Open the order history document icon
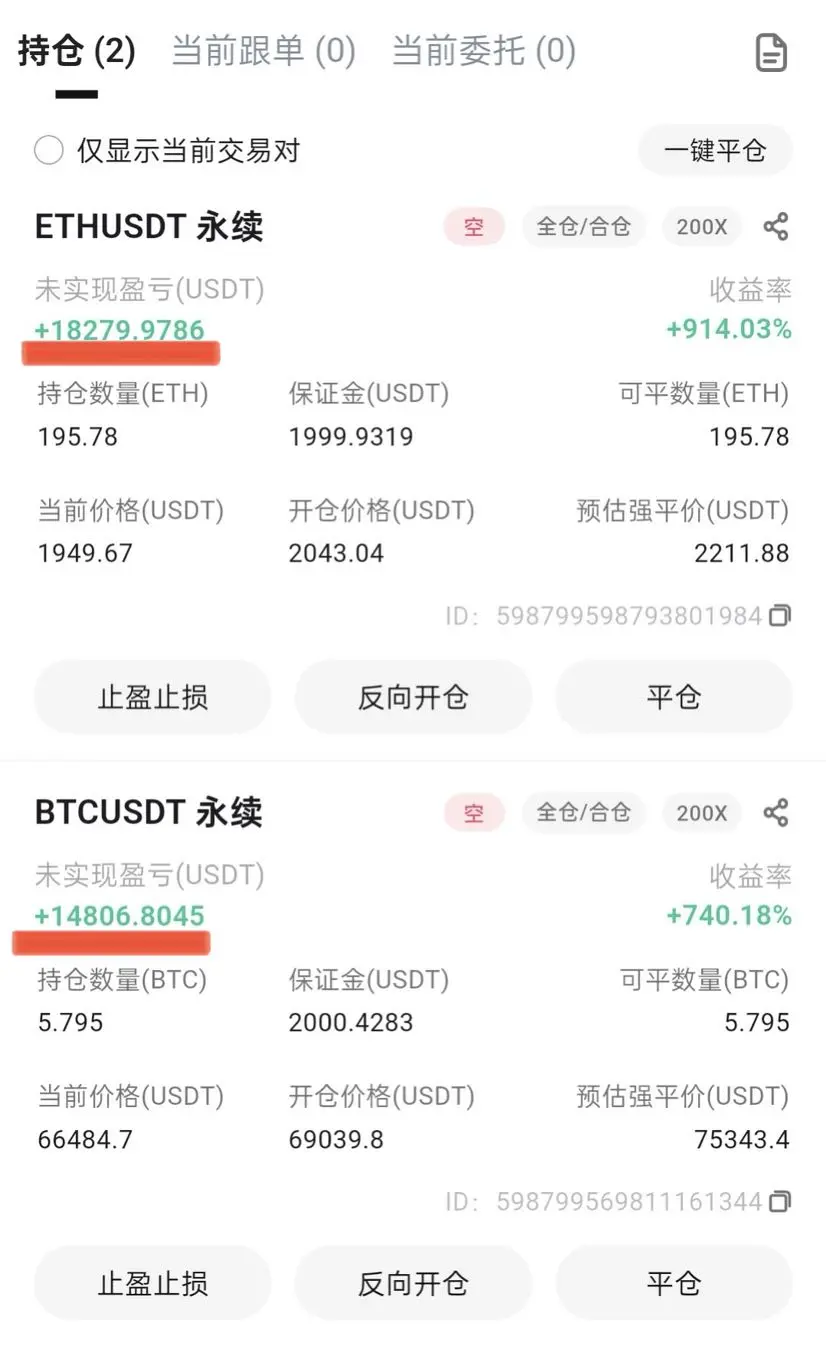The height and width of the screenshot is (1352, 826). pyautogui.click(x=771, y=53)
